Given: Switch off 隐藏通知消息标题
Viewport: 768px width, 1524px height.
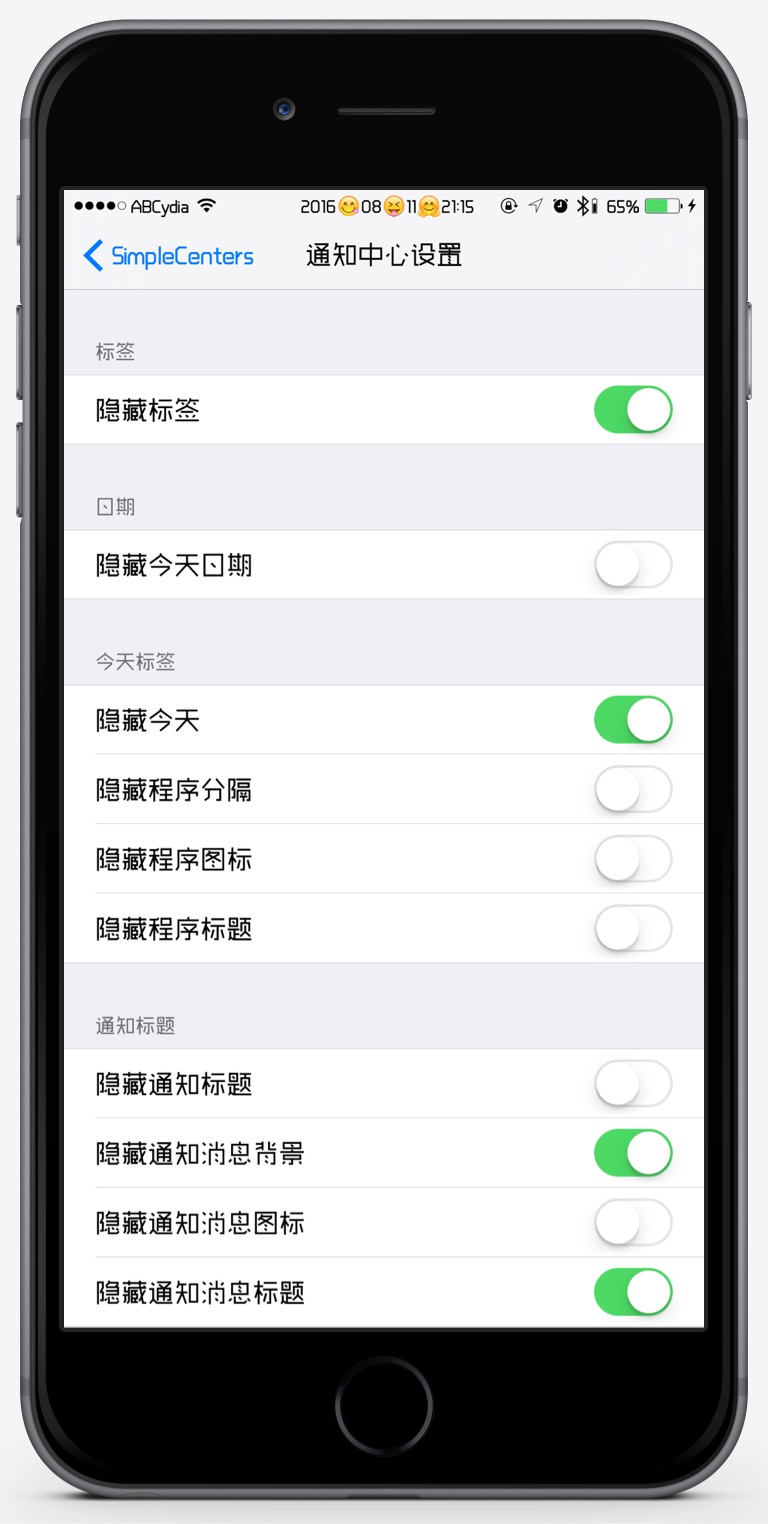Looking at the screenshot, I should click(632, 1293).
